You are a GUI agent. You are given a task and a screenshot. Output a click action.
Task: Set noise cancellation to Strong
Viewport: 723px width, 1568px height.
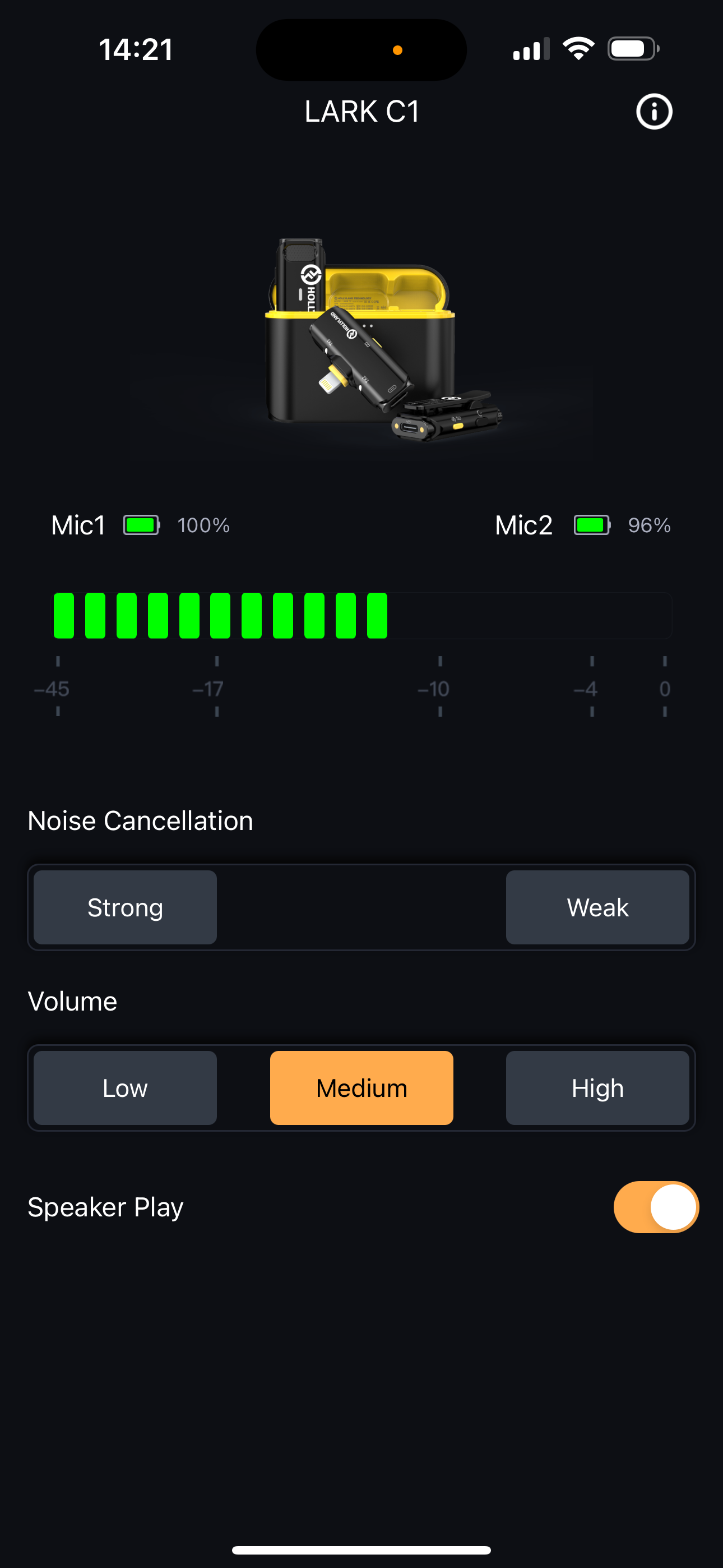[x=126, y=907]
